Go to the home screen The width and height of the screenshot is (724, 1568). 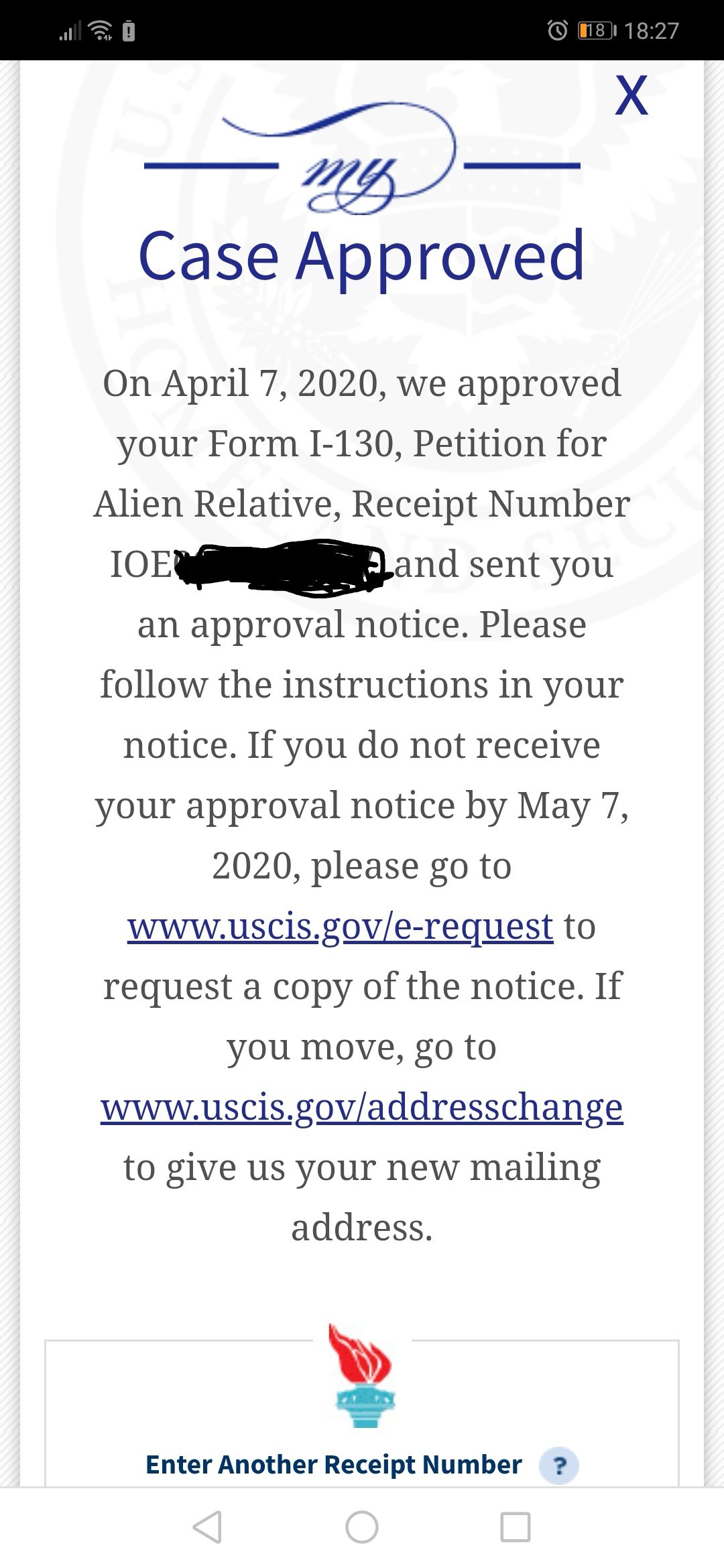click(362, 1527)
